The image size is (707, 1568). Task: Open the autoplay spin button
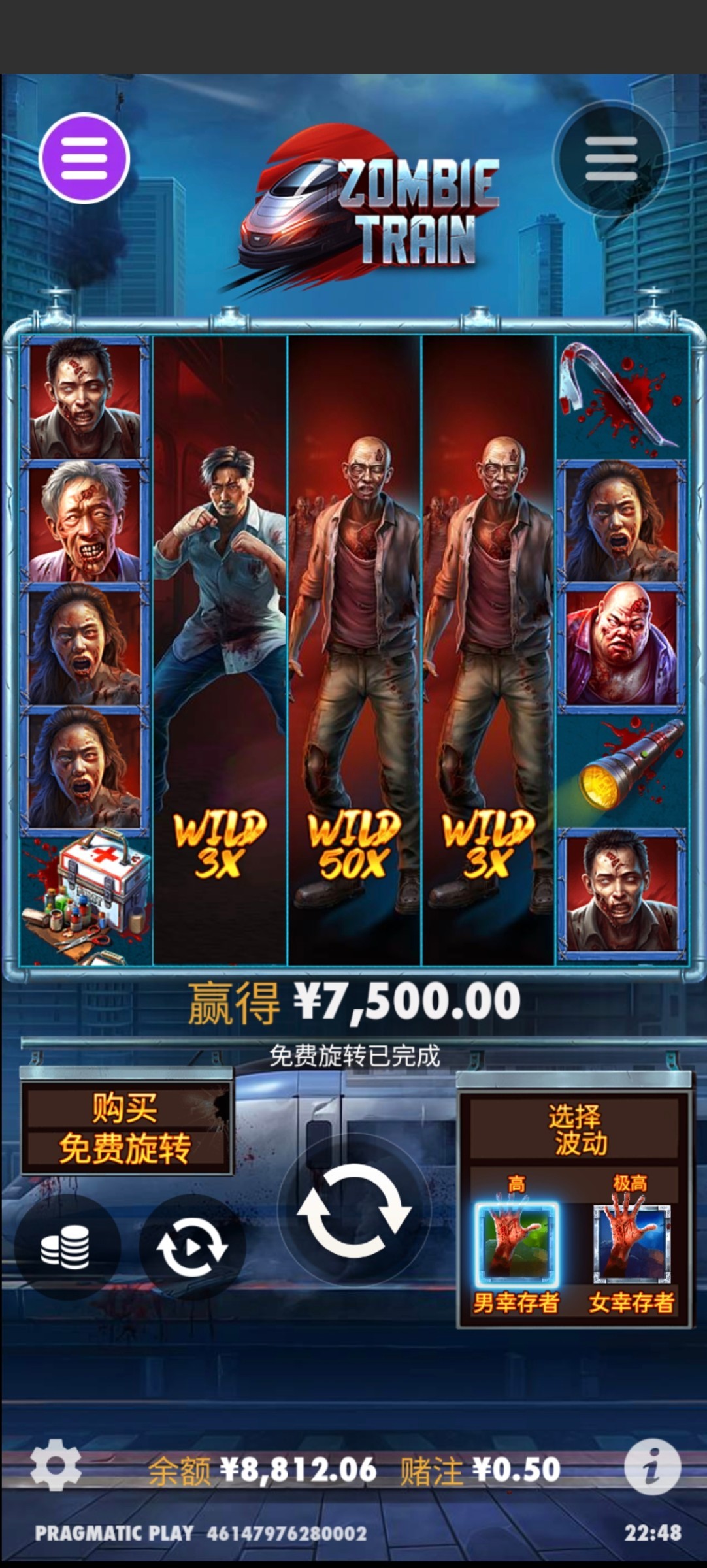click(x=192, y=1247)
